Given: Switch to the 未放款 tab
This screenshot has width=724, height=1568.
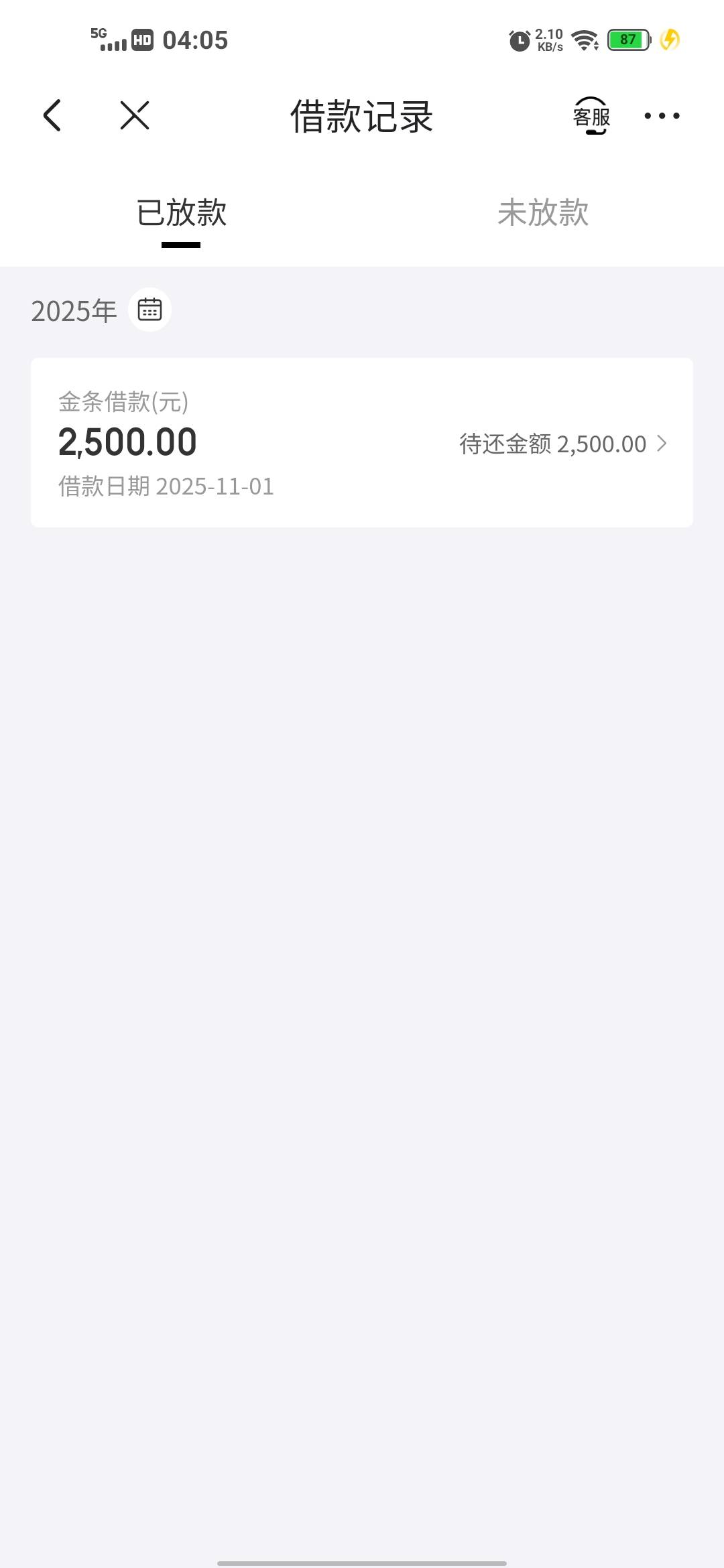Looking at the screenshot, I should coord(542,213).
